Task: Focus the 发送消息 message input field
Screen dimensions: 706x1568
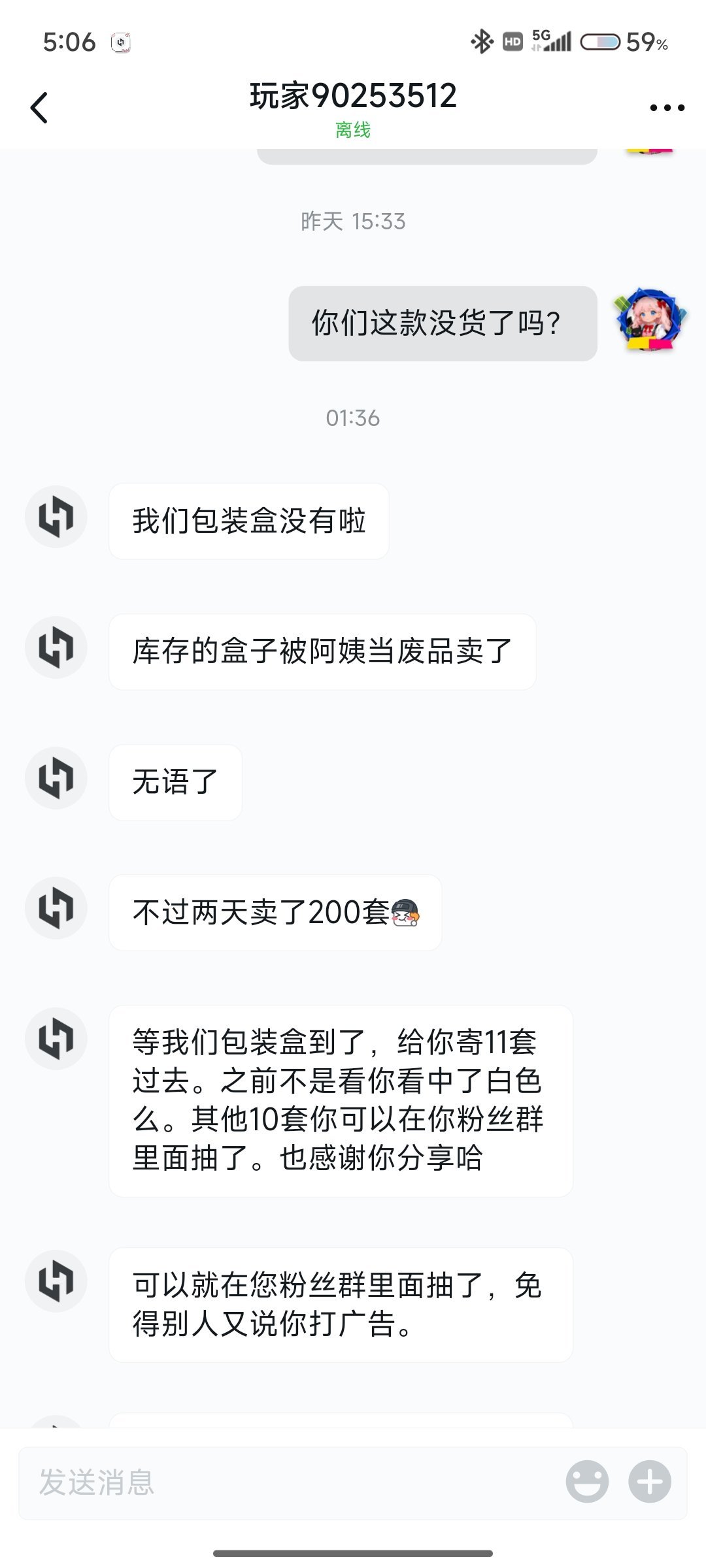Action: click(x=288, y=1482)
